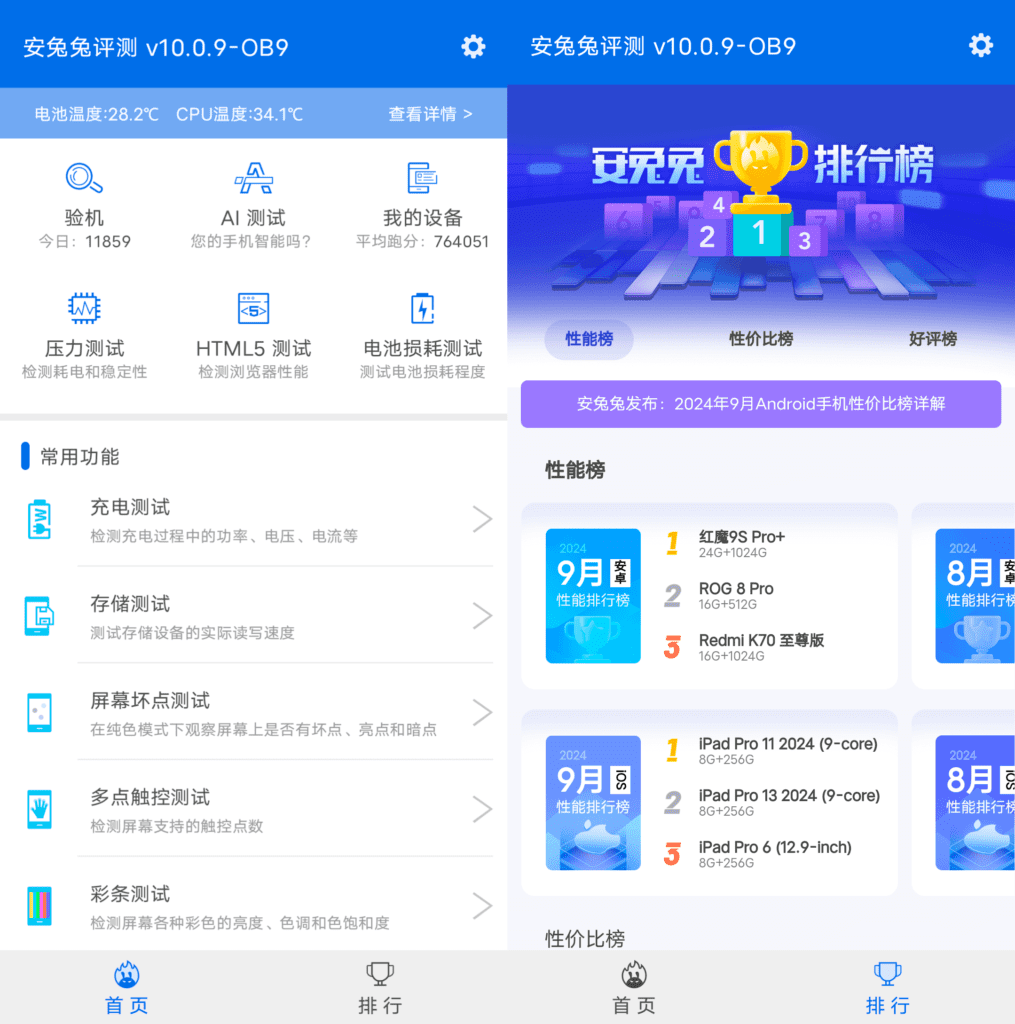Switch to the 性价比榜 tab

pyautogui.click(x=761, y=339)
